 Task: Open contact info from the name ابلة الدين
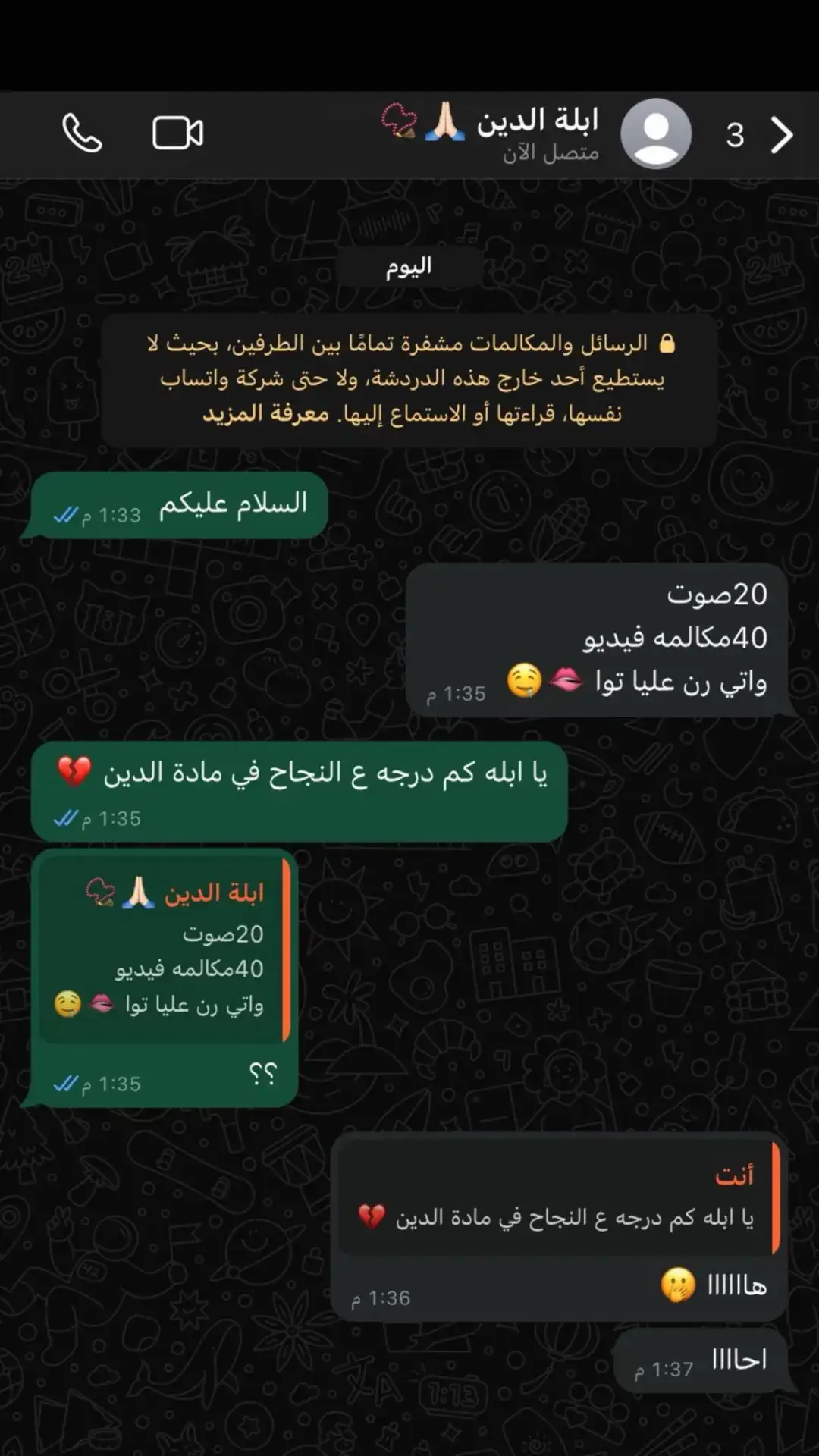[538, 120]
